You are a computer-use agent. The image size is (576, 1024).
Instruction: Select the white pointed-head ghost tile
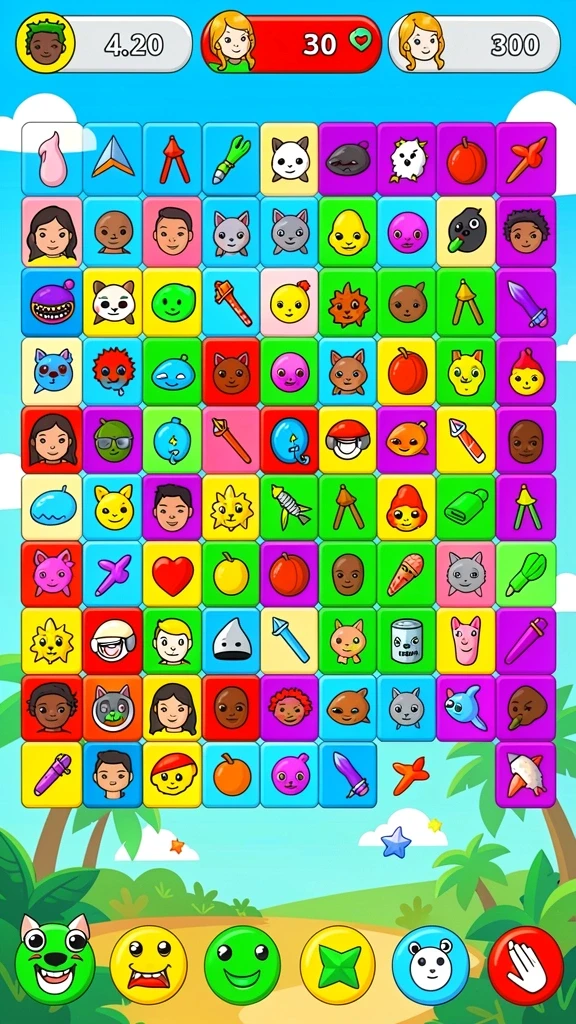[x=232, y=641]
